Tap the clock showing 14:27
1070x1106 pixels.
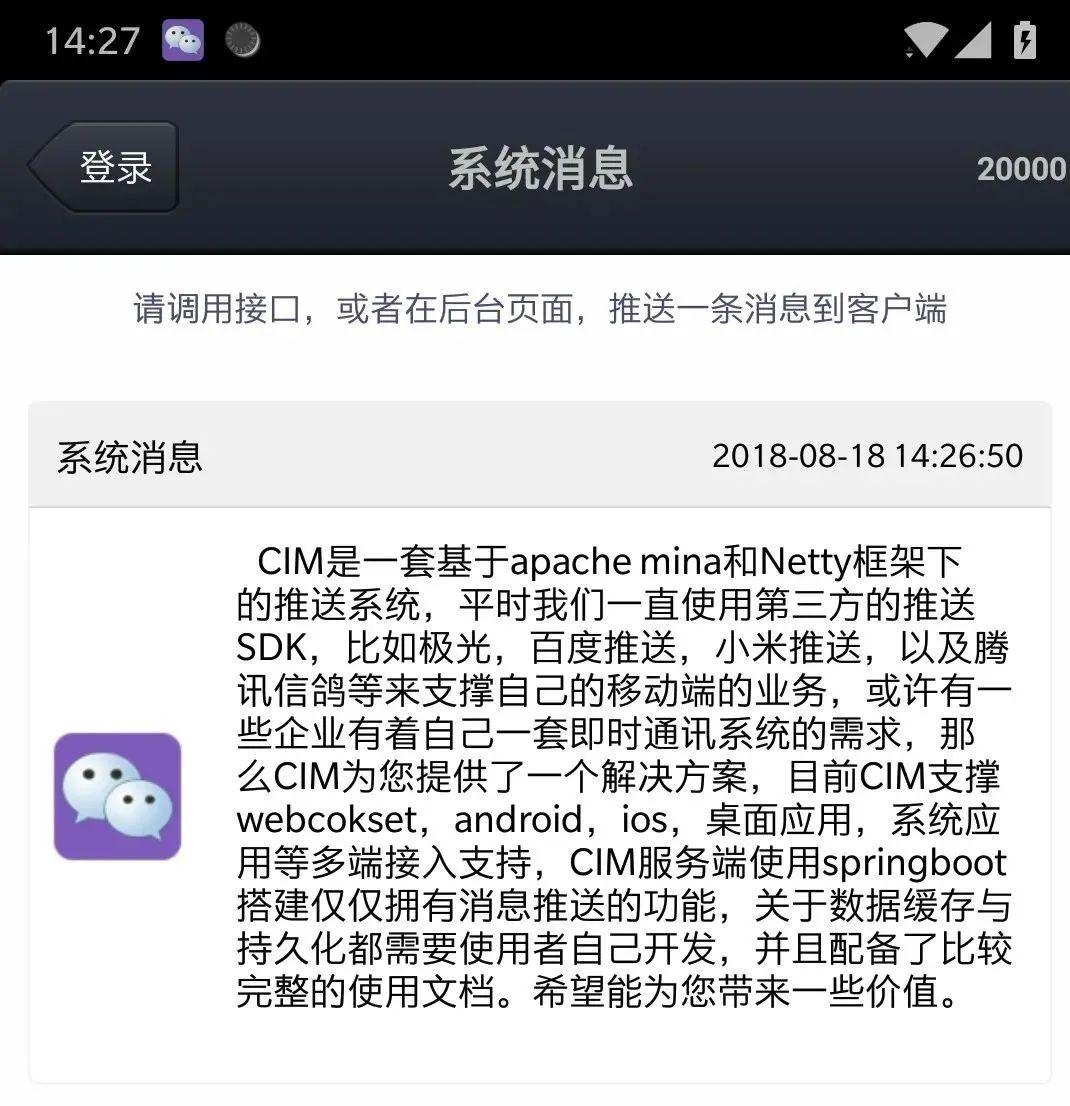[x=90, y=40]
